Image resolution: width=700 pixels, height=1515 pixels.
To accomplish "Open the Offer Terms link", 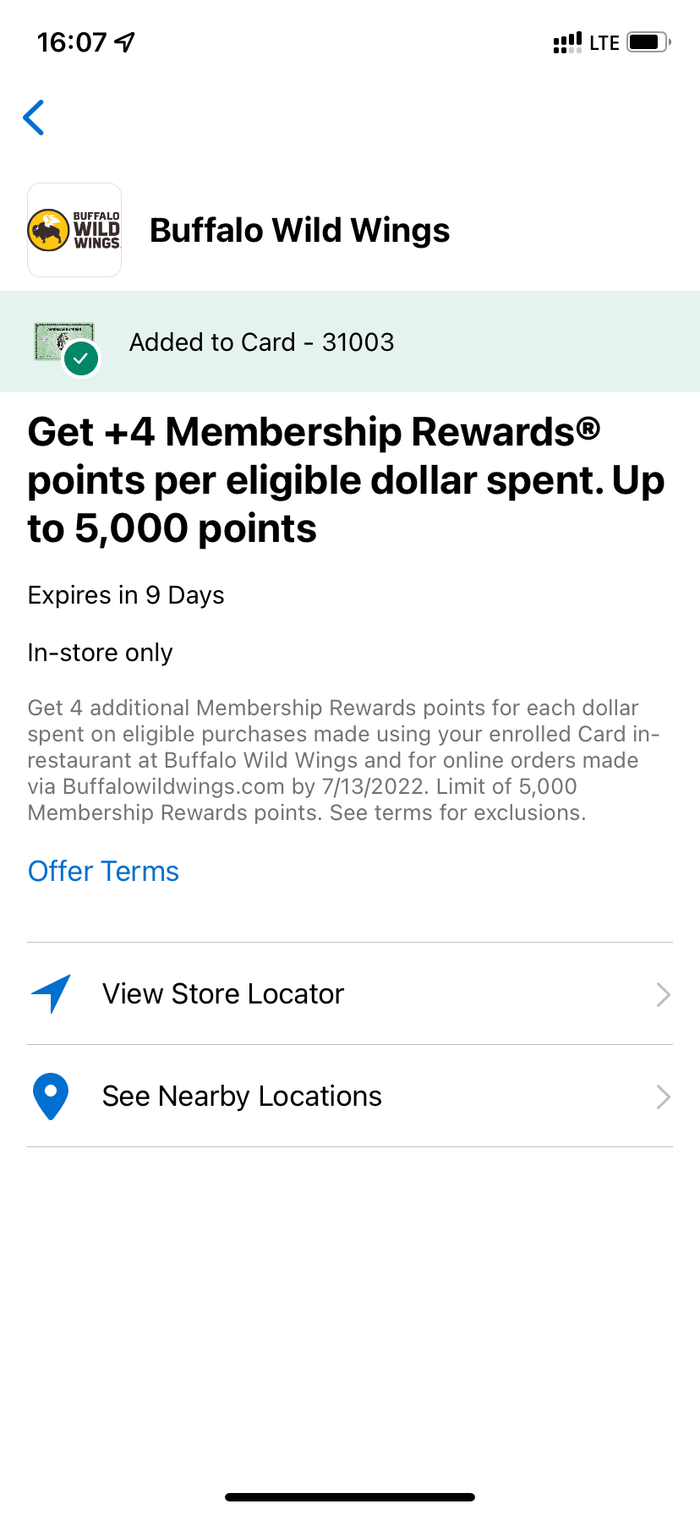I will tap(103, 871).
